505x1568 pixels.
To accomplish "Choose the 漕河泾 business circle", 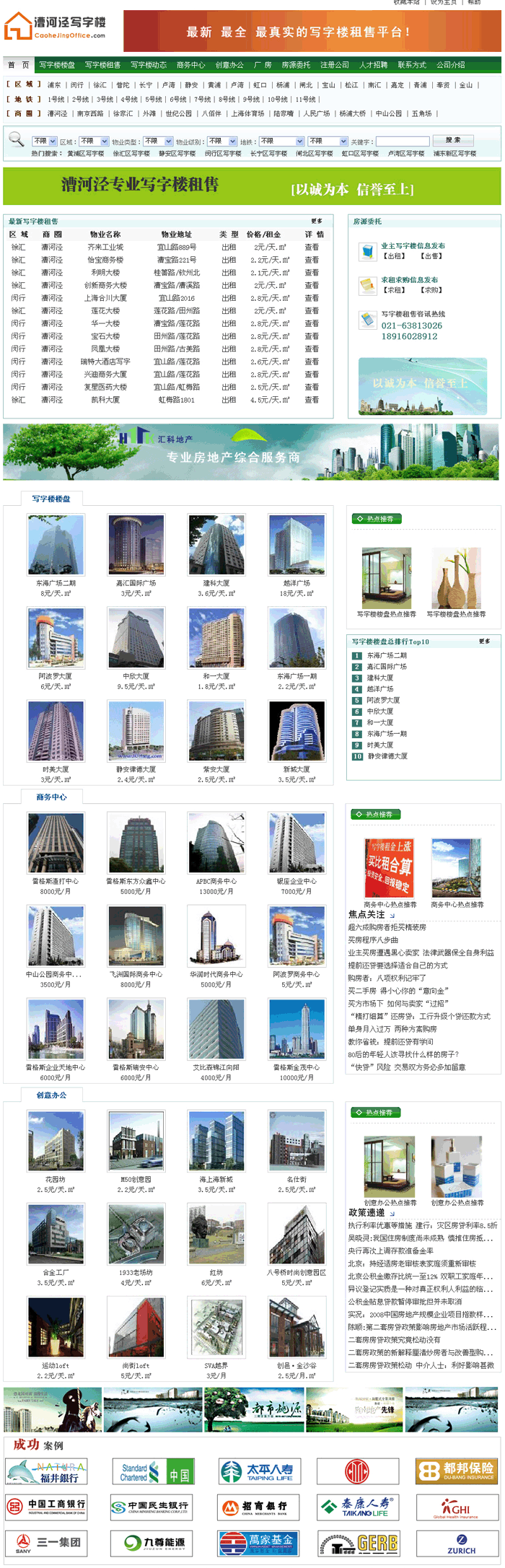I will tap(57, 113).
